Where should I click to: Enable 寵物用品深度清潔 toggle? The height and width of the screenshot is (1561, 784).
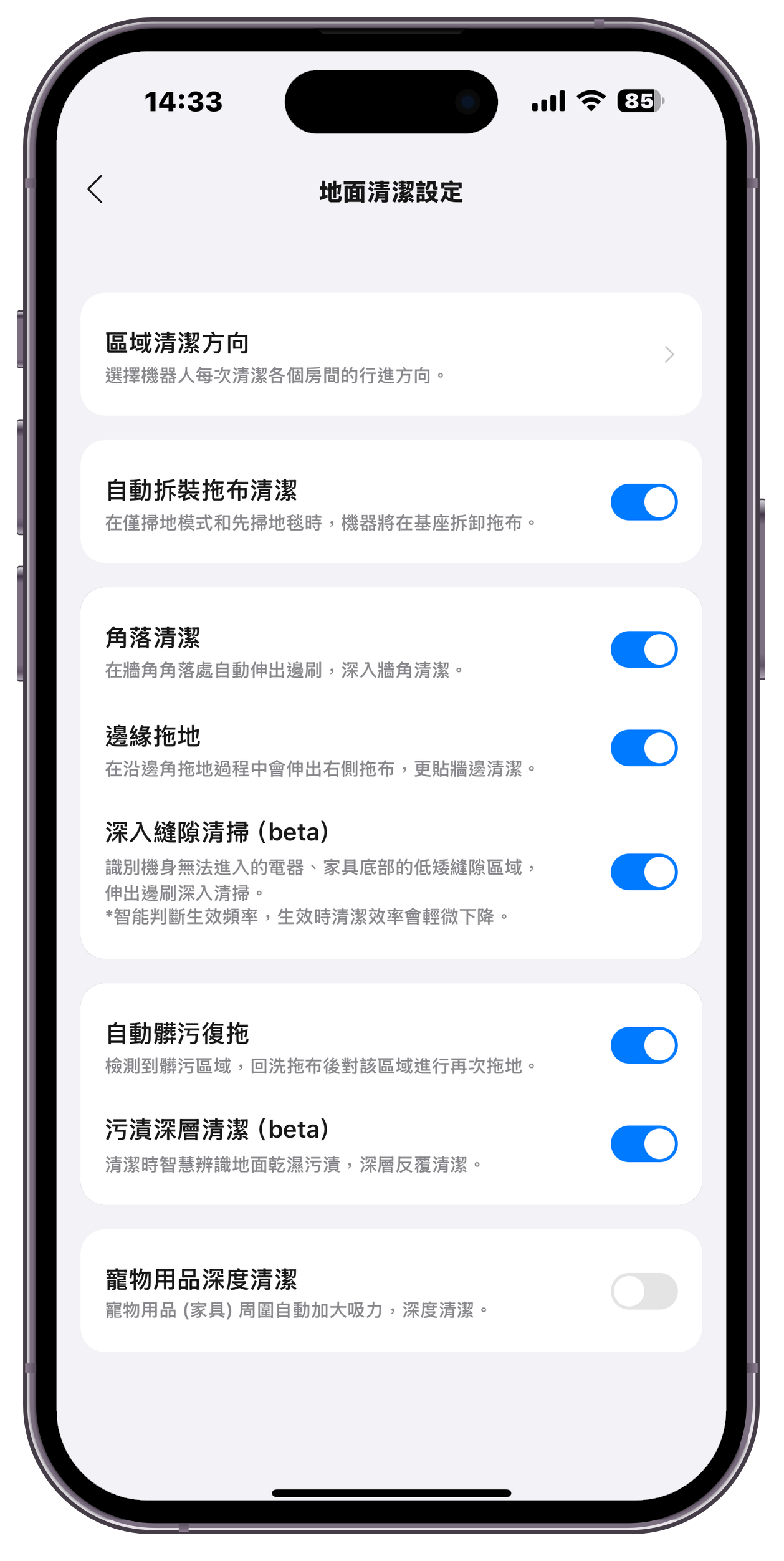click(x=643, y=1290)
